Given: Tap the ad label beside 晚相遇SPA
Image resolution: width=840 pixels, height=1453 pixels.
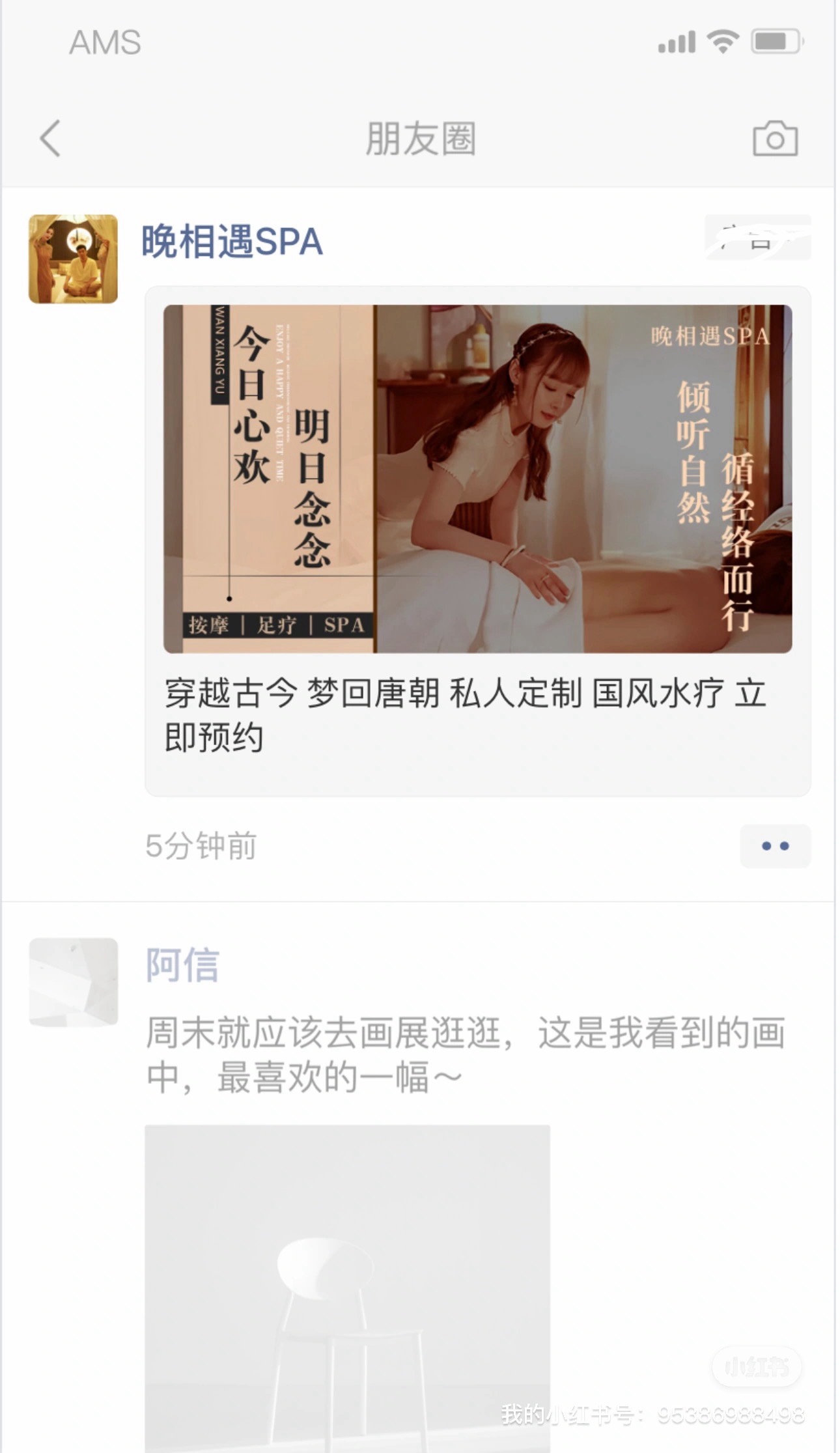Looking at the screenshot, I should pos(758,238).
